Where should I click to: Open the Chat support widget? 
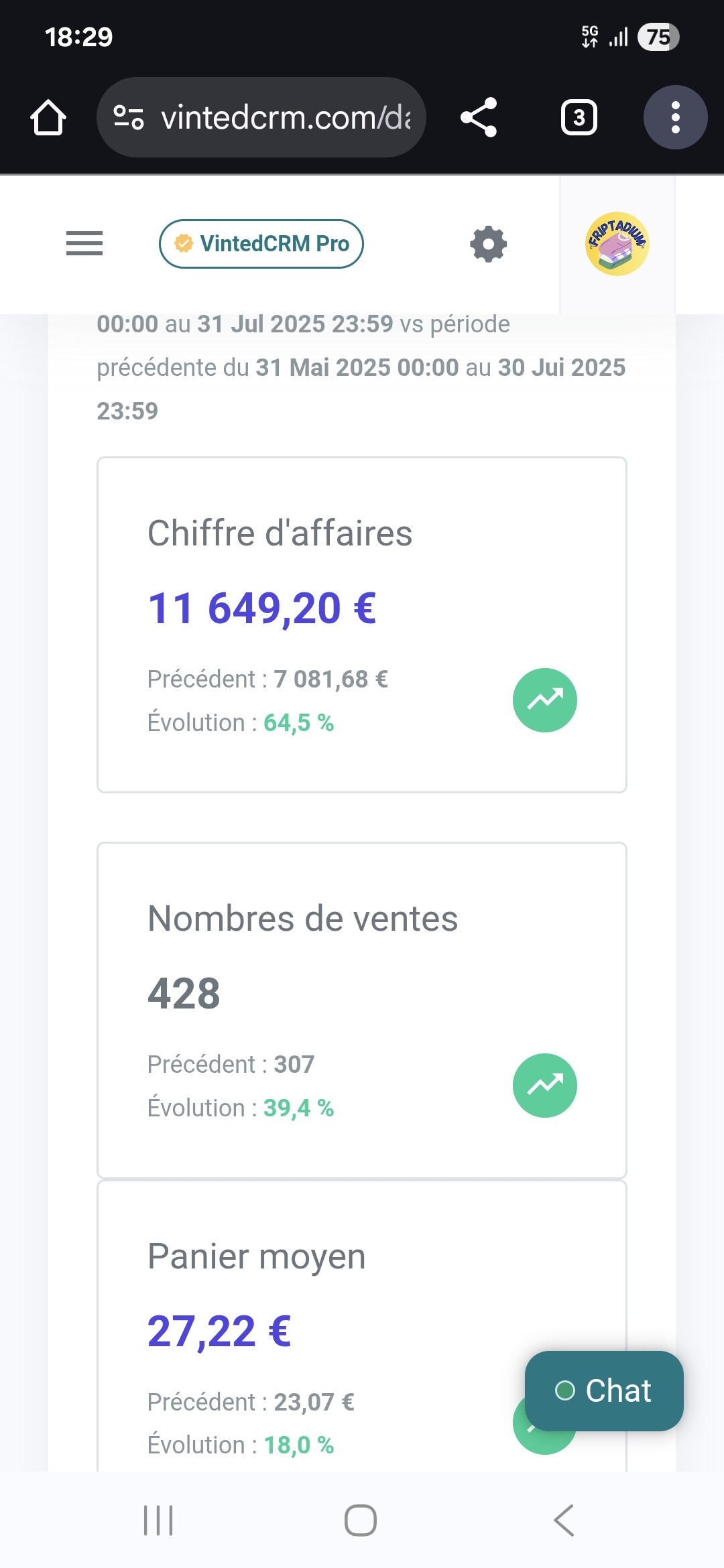(x=604, y=1390)
